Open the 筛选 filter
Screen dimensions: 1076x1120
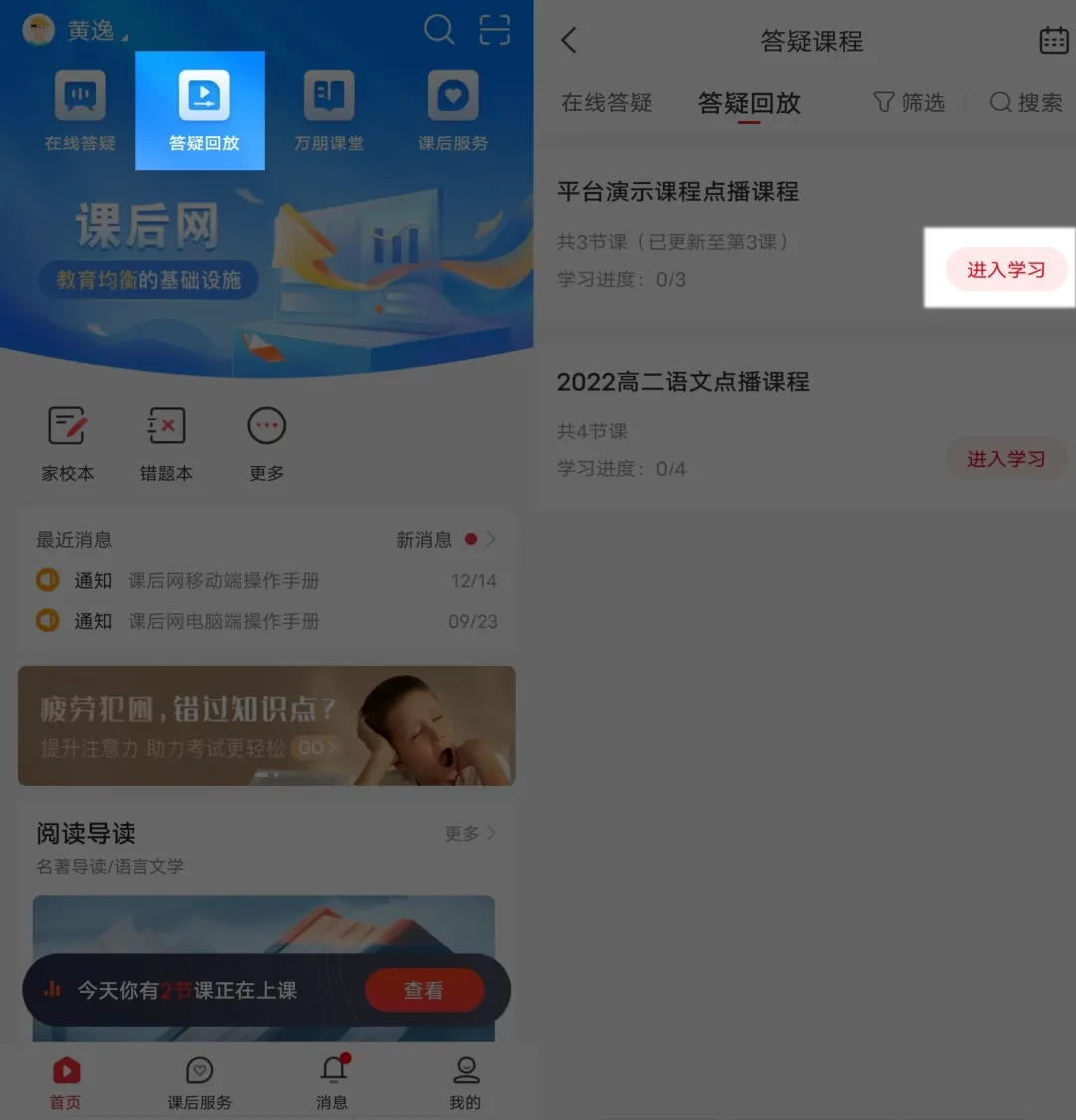pyautogui.click(x=909, y=102)
